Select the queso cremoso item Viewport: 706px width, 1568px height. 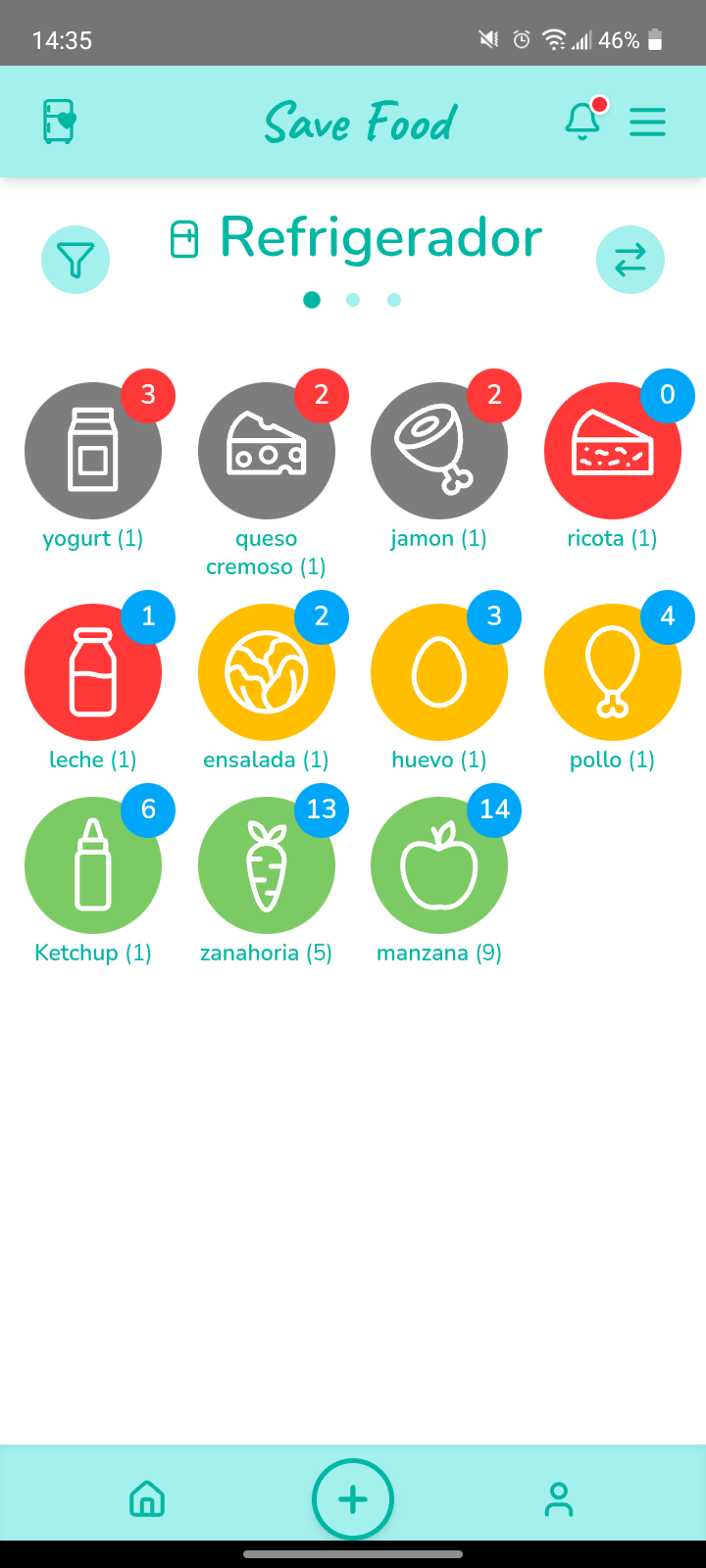[x=266, y=450]
